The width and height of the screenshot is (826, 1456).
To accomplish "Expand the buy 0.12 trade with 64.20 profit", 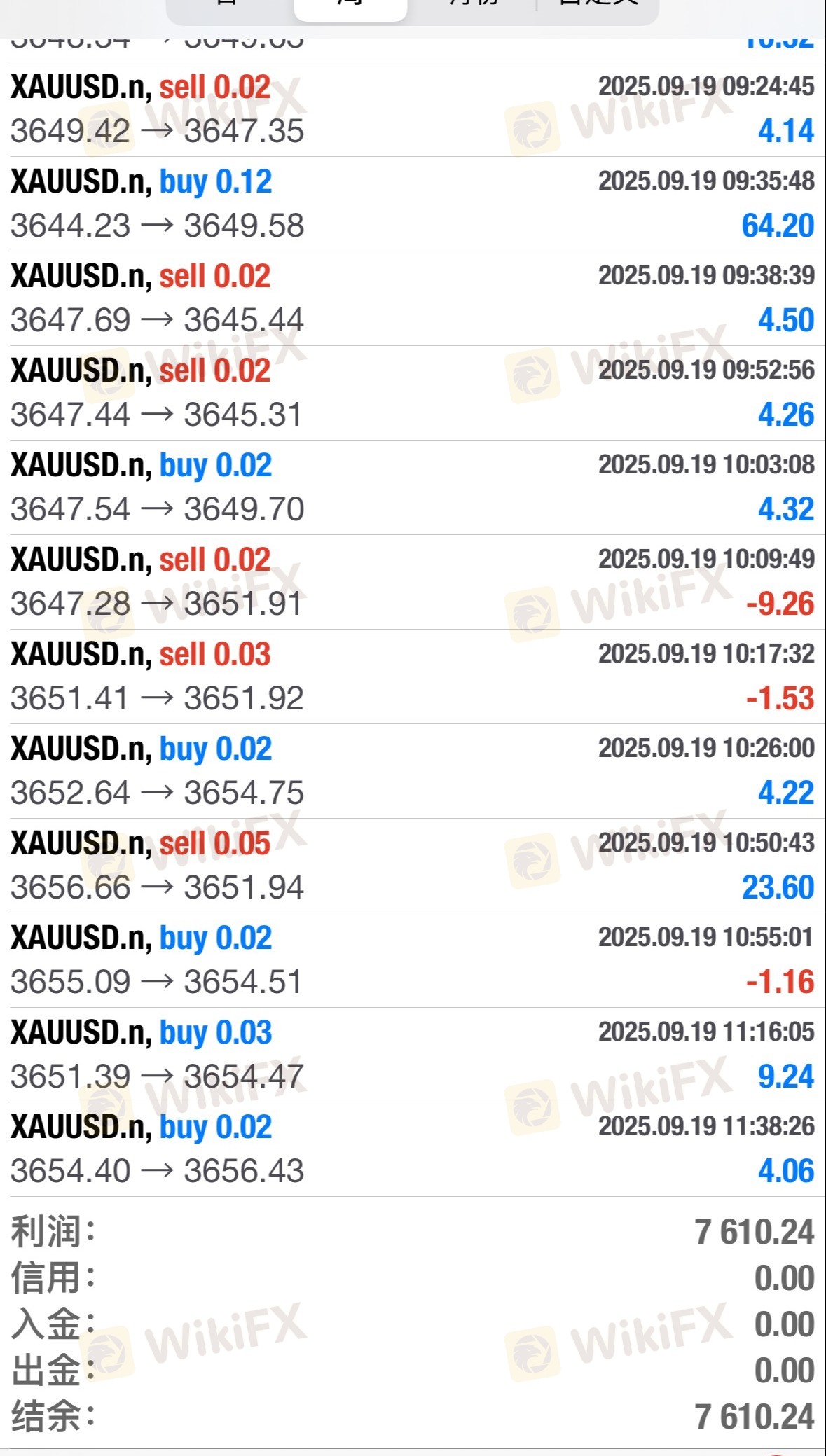I will (413, 204).
